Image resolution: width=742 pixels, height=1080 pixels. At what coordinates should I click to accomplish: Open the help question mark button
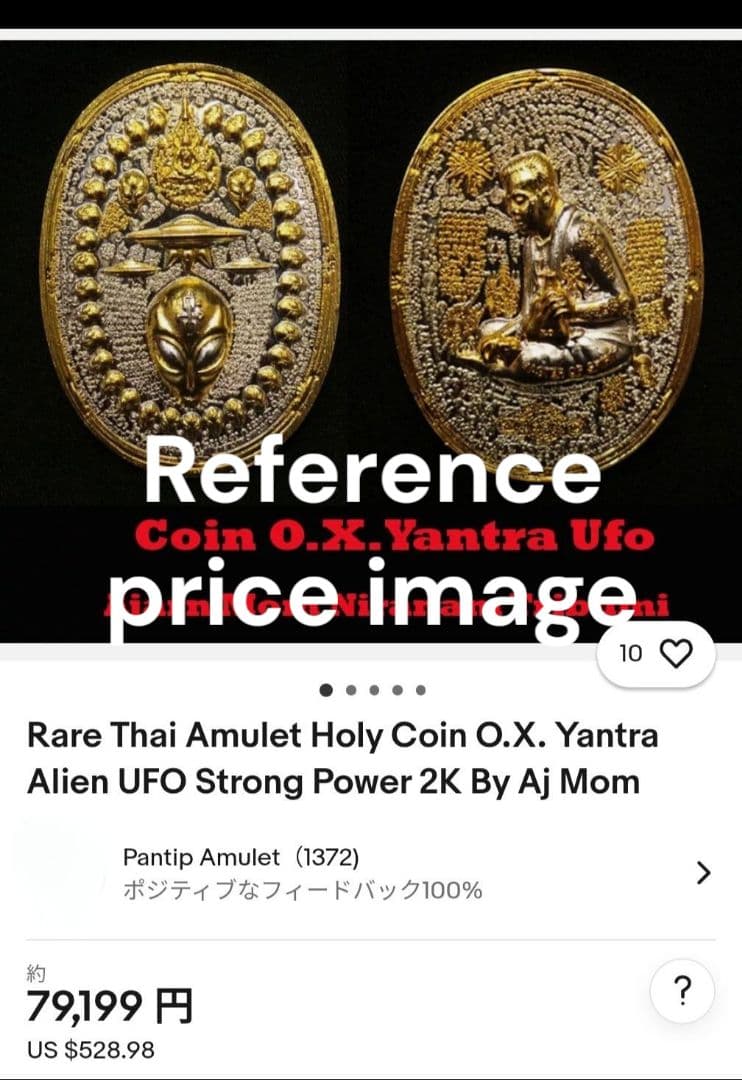682,992
